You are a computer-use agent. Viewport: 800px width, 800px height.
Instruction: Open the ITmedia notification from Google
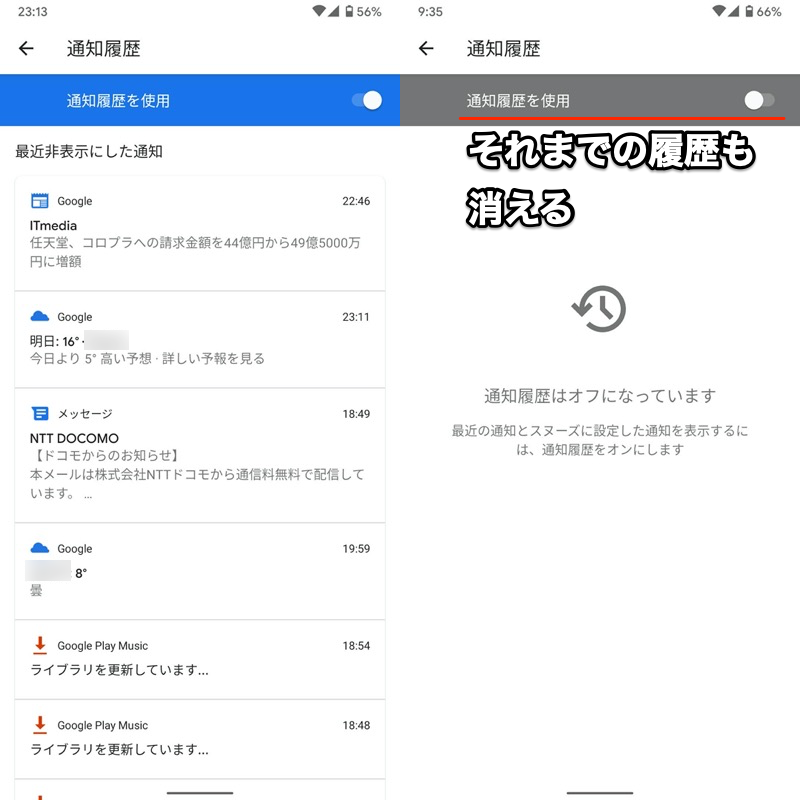point(200,232)
